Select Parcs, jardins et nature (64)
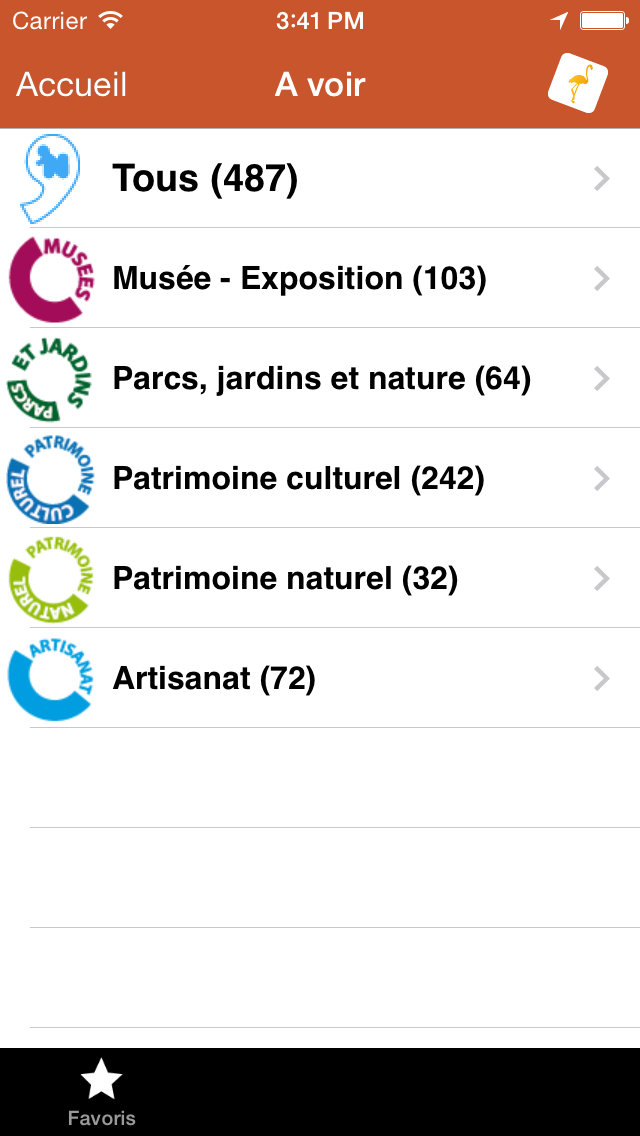 pos(320,379)
